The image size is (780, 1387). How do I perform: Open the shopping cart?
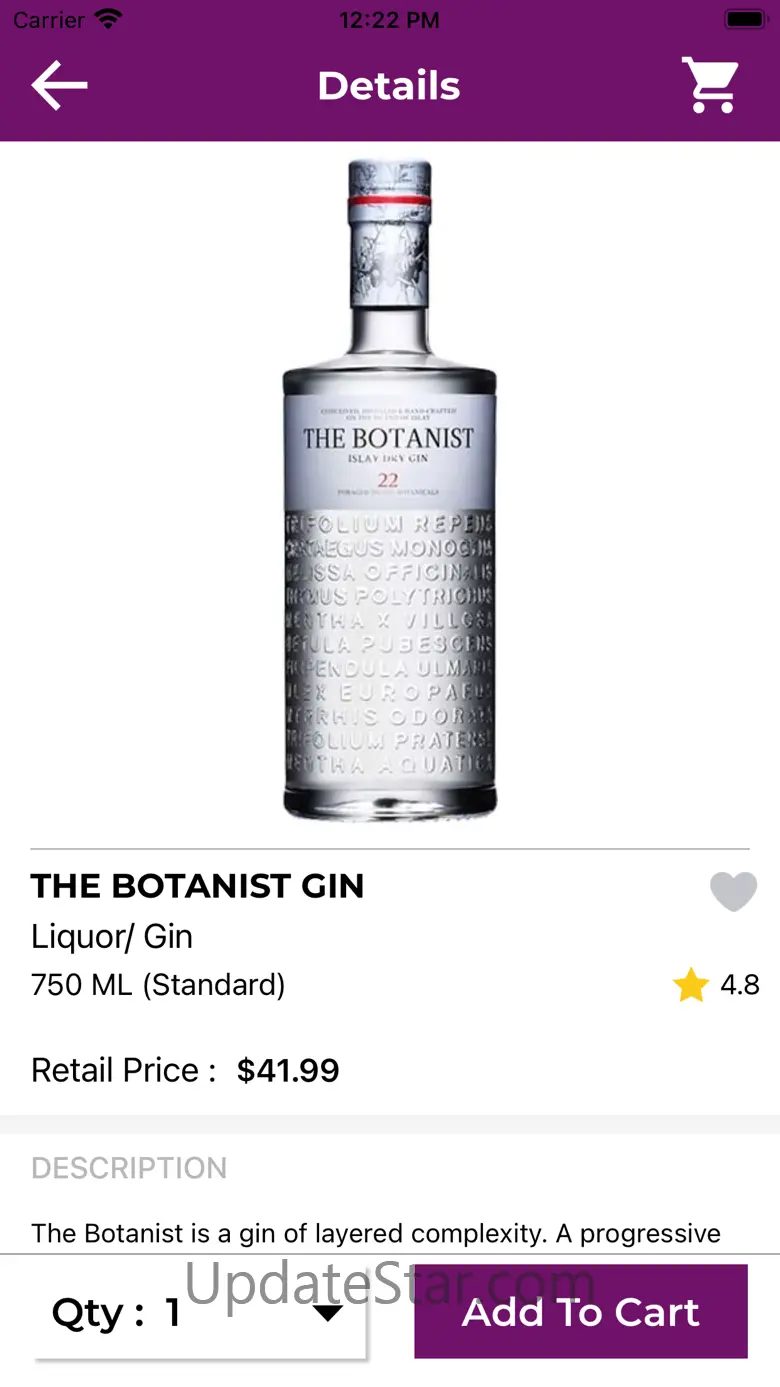pos(711,86)
